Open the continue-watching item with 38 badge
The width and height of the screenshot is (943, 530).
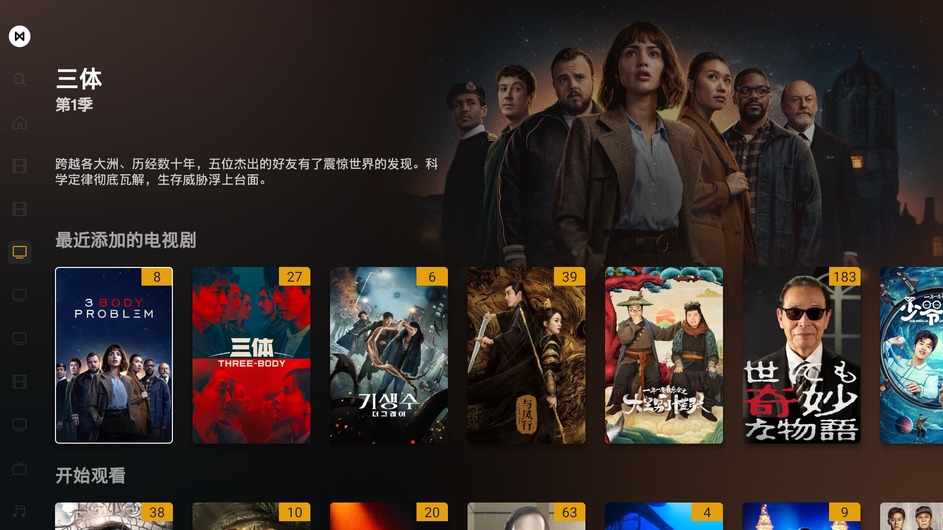[114, 516]
